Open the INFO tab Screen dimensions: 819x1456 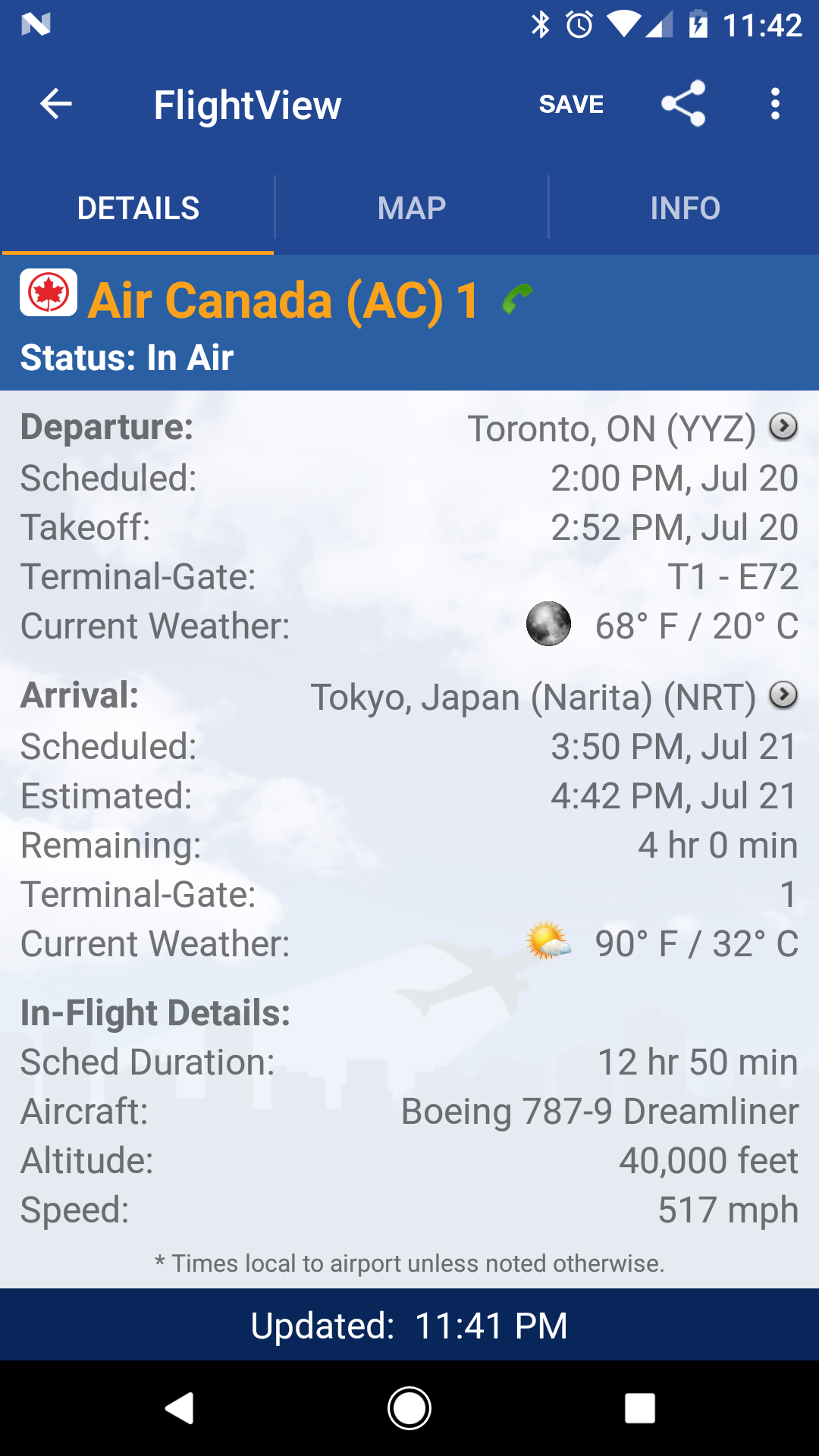point(683,207)
